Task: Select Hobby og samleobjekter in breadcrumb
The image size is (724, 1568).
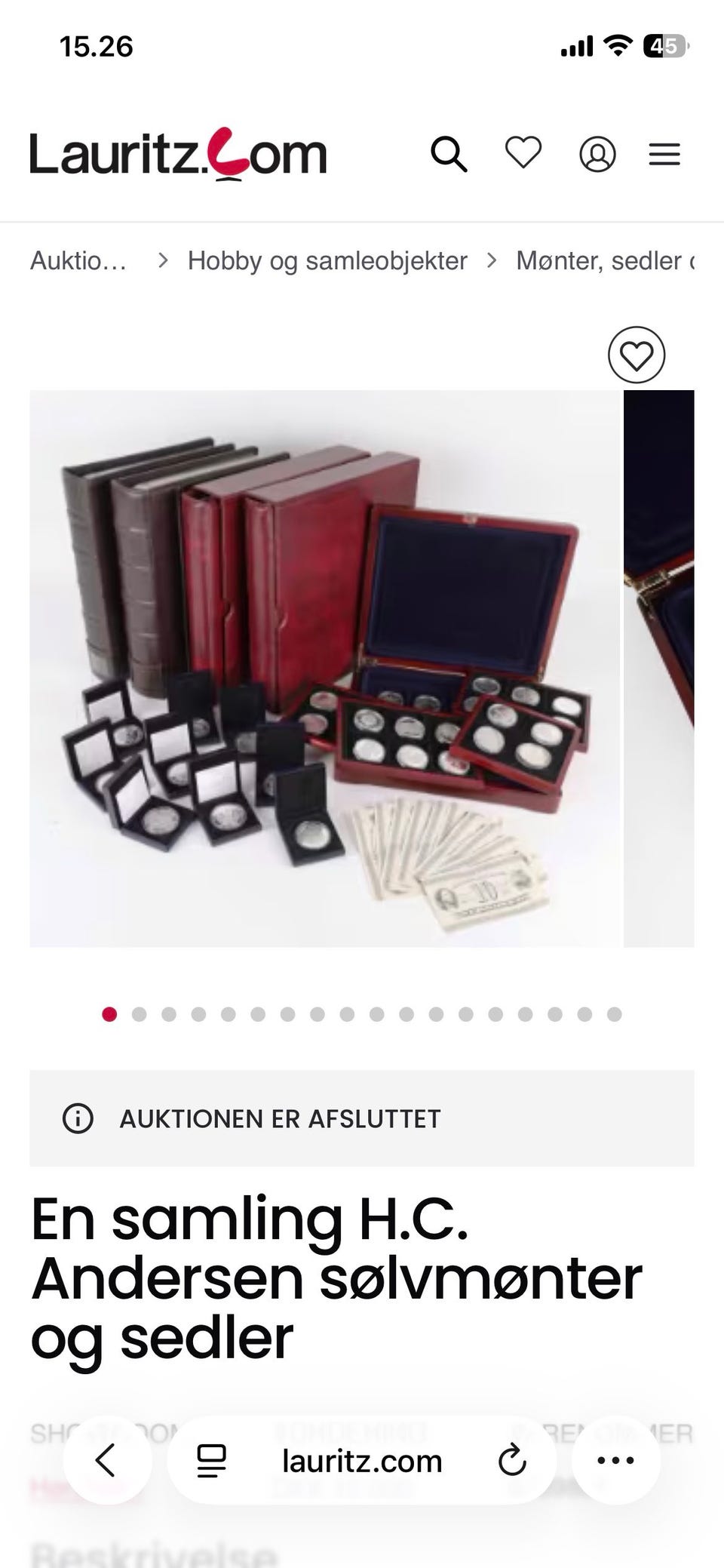Action: pyautogui.click(x=327, y=260)
